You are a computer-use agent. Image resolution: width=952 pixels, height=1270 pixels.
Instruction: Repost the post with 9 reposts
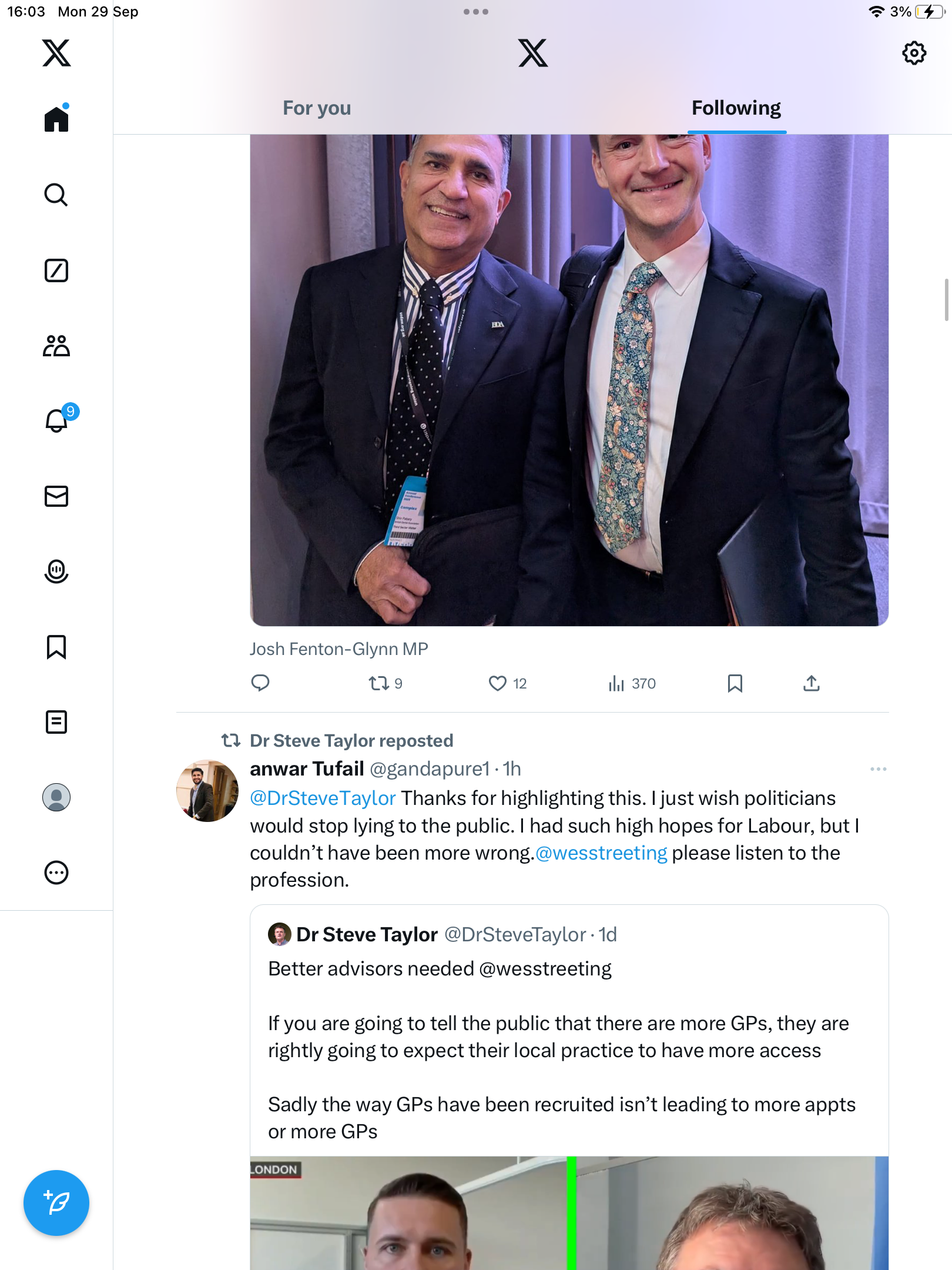tap(379, 683)
